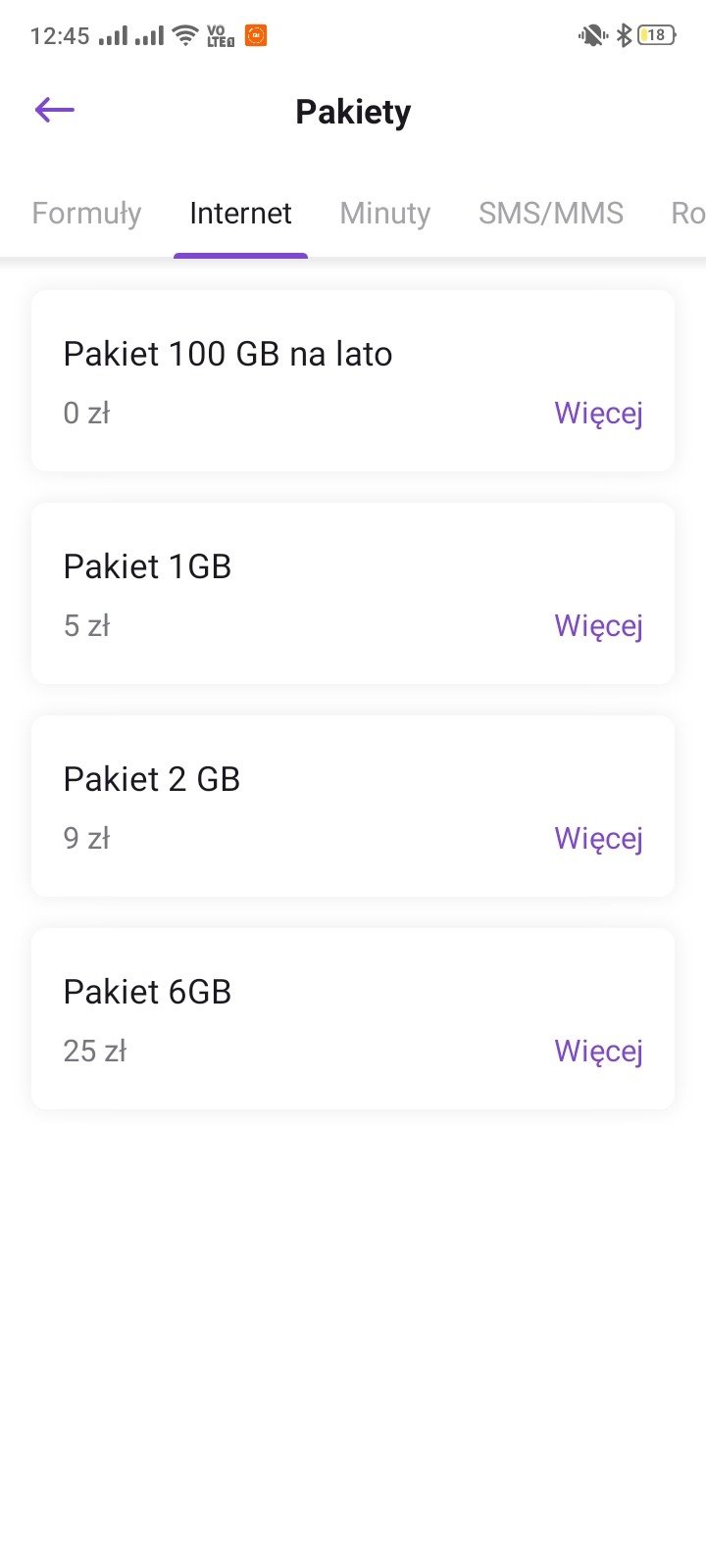Switch to the Minuty tab
The image size is (706, 1568).
point(385,214)
